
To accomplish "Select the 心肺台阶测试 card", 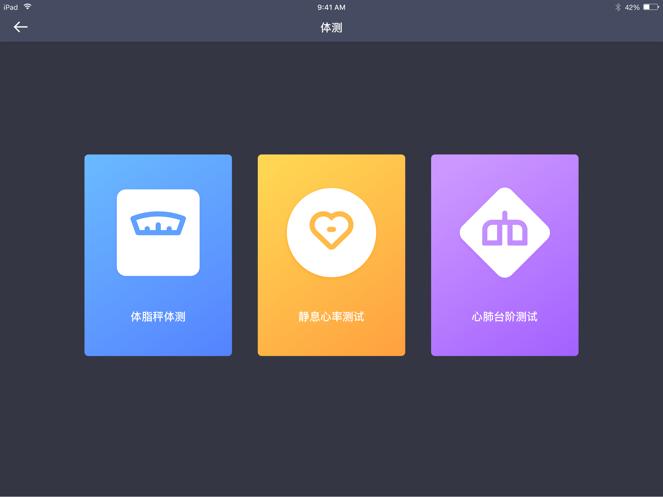I will pos(504,255).
